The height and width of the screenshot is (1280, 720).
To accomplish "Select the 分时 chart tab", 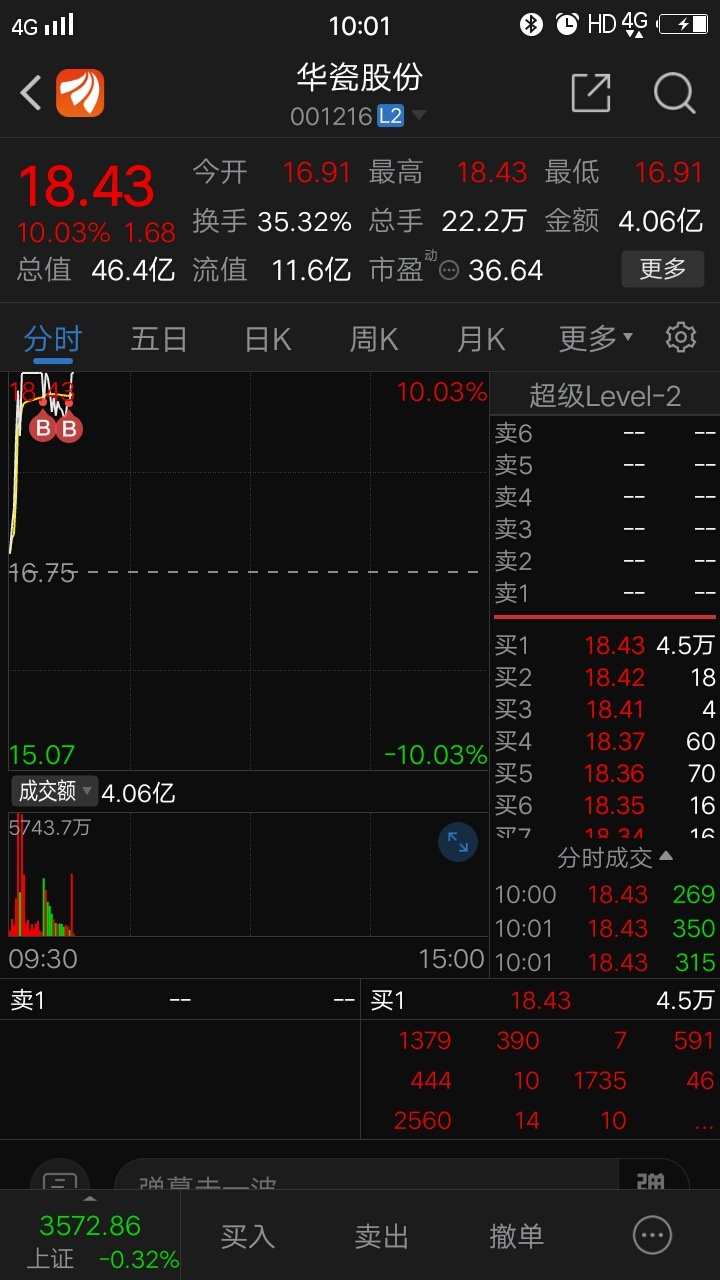I will (x=53, y=339).
